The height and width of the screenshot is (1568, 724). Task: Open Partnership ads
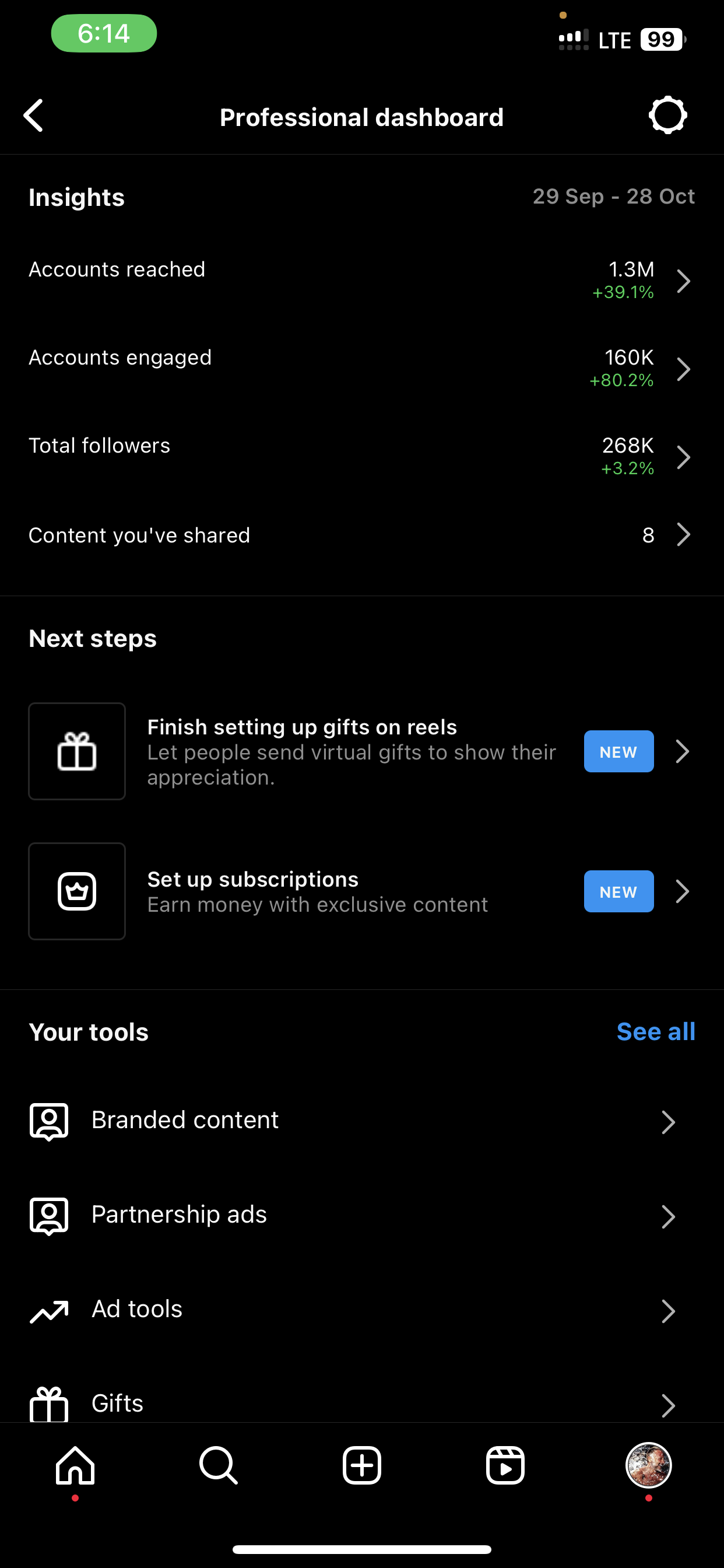click(x=362, y=1216)
